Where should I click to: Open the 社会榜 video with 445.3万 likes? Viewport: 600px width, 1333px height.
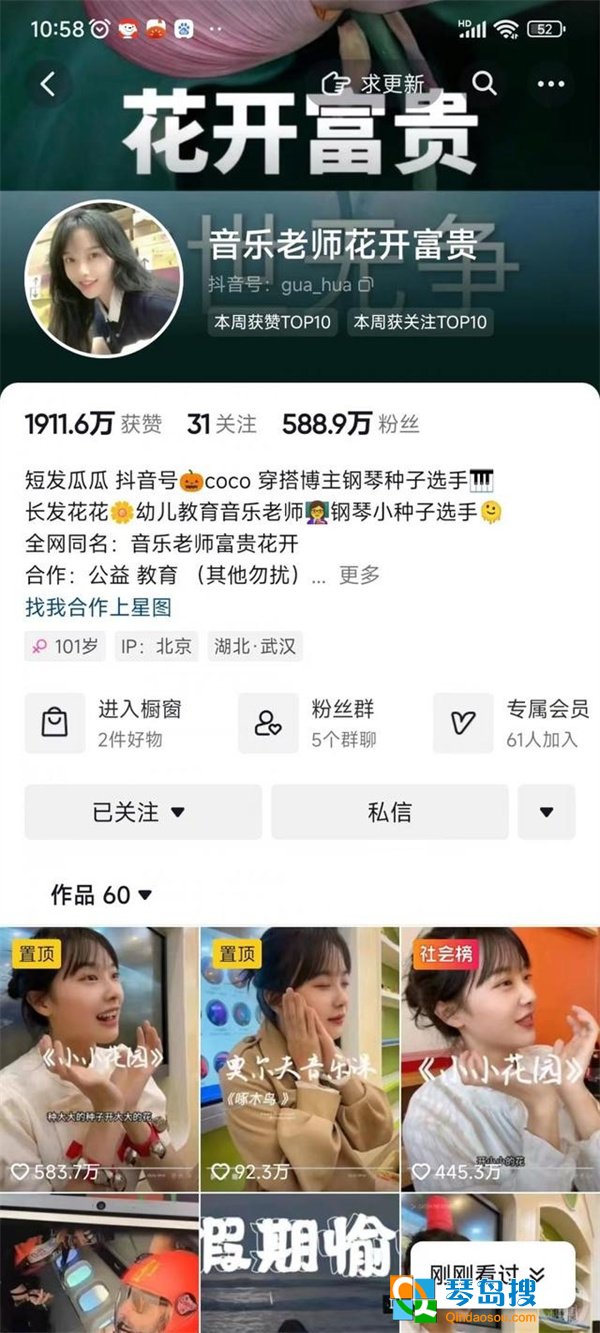(x=501, y=1059)
